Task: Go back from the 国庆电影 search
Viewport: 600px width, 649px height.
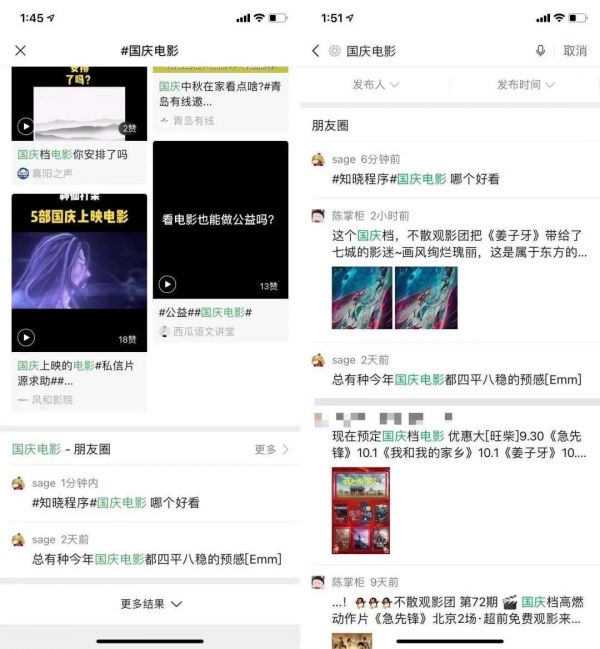Action: coord(316,51)
